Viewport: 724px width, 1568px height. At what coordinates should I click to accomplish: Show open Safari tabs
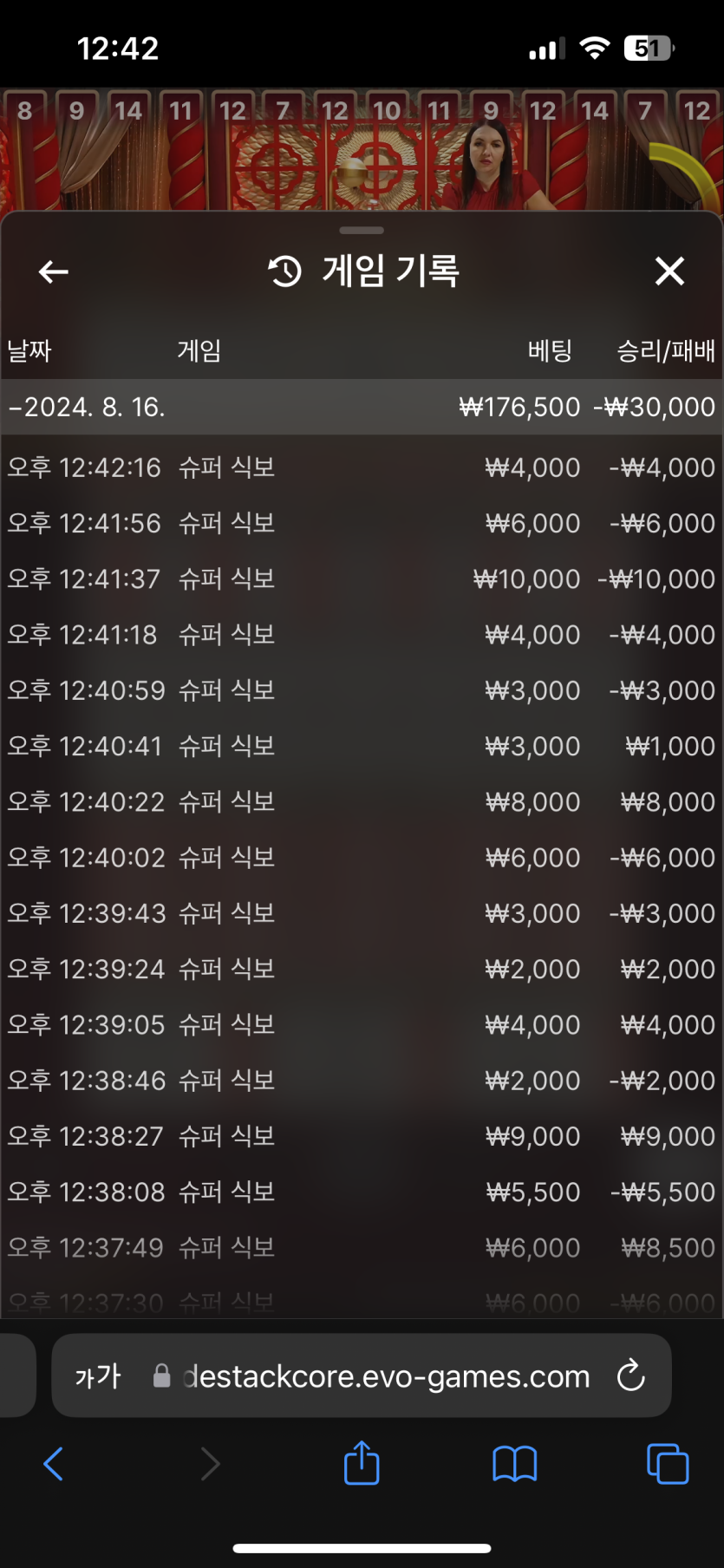(668, 1464)
